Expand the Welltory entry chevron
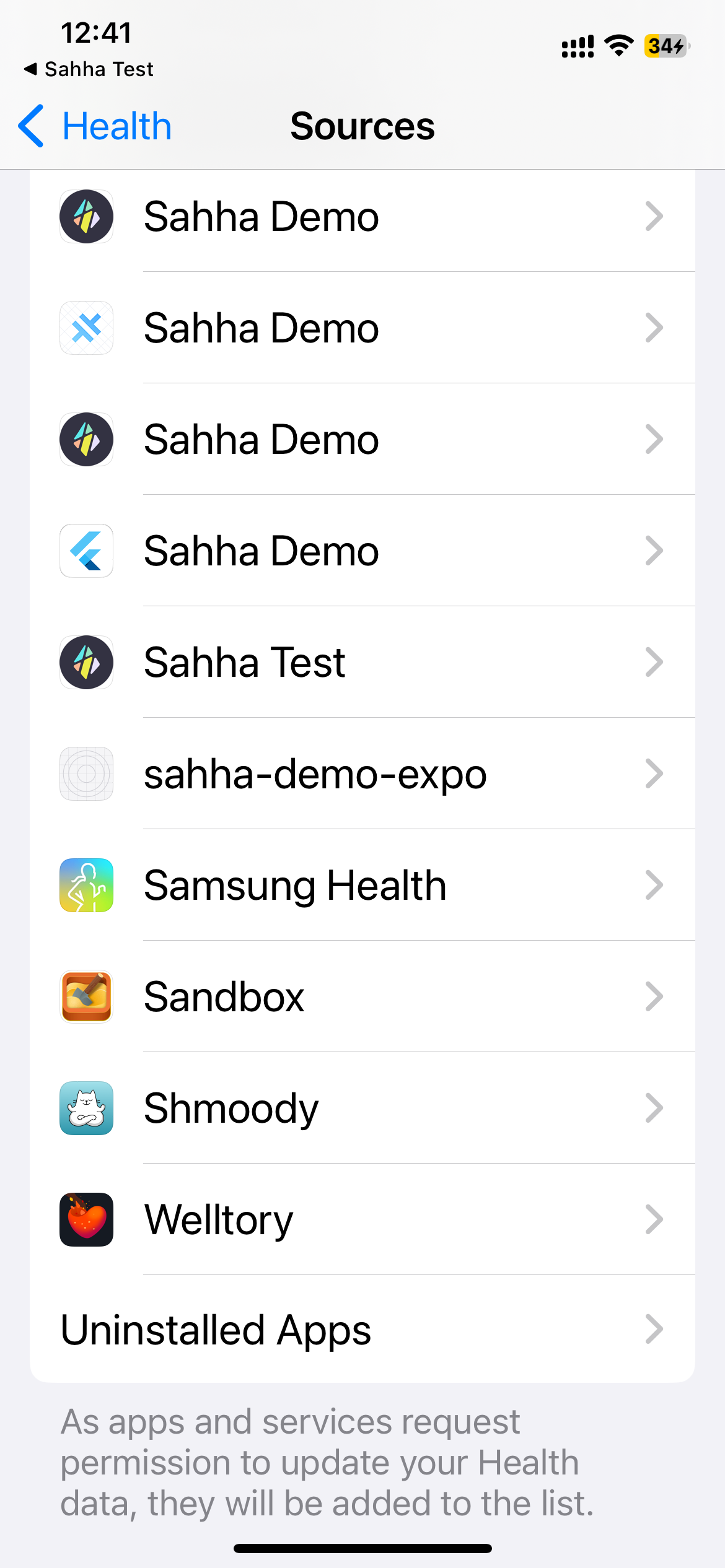Viewport: 725px width, 1568px height. (655, 1219)
